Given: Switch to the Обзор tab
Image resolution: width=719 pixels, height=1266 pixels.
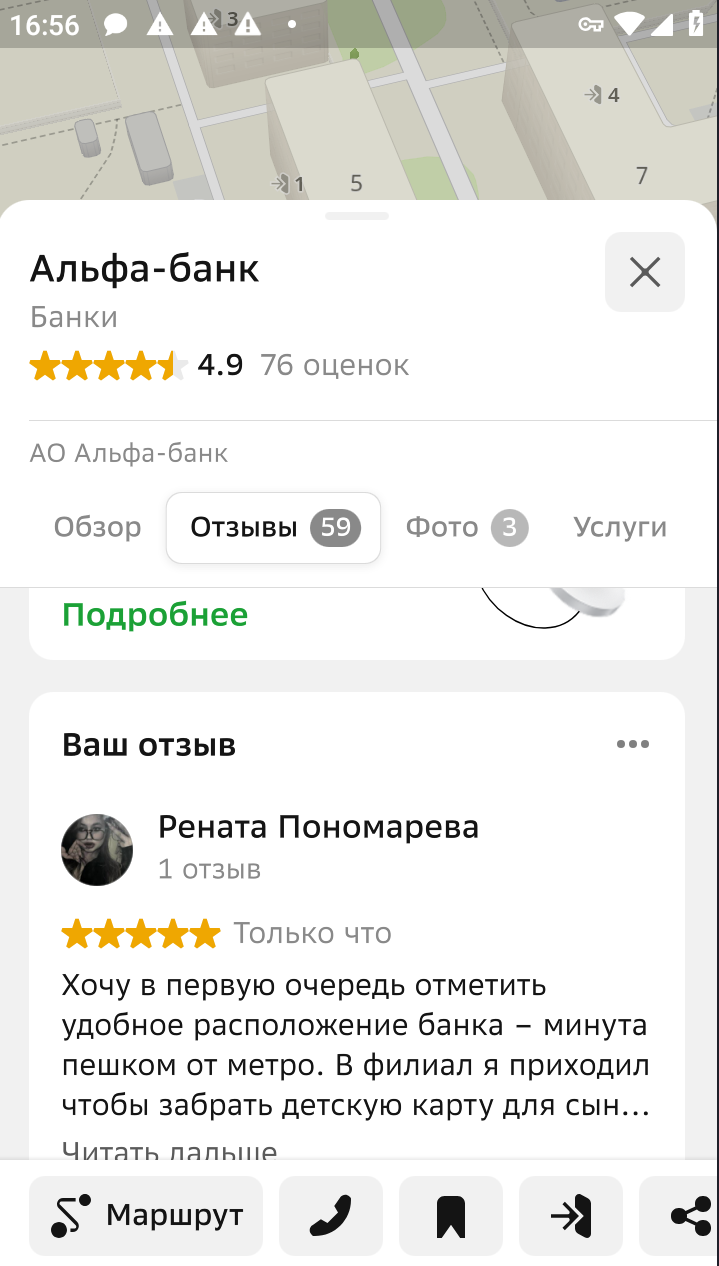Looking at the screenshot, I should coord(97,527).
